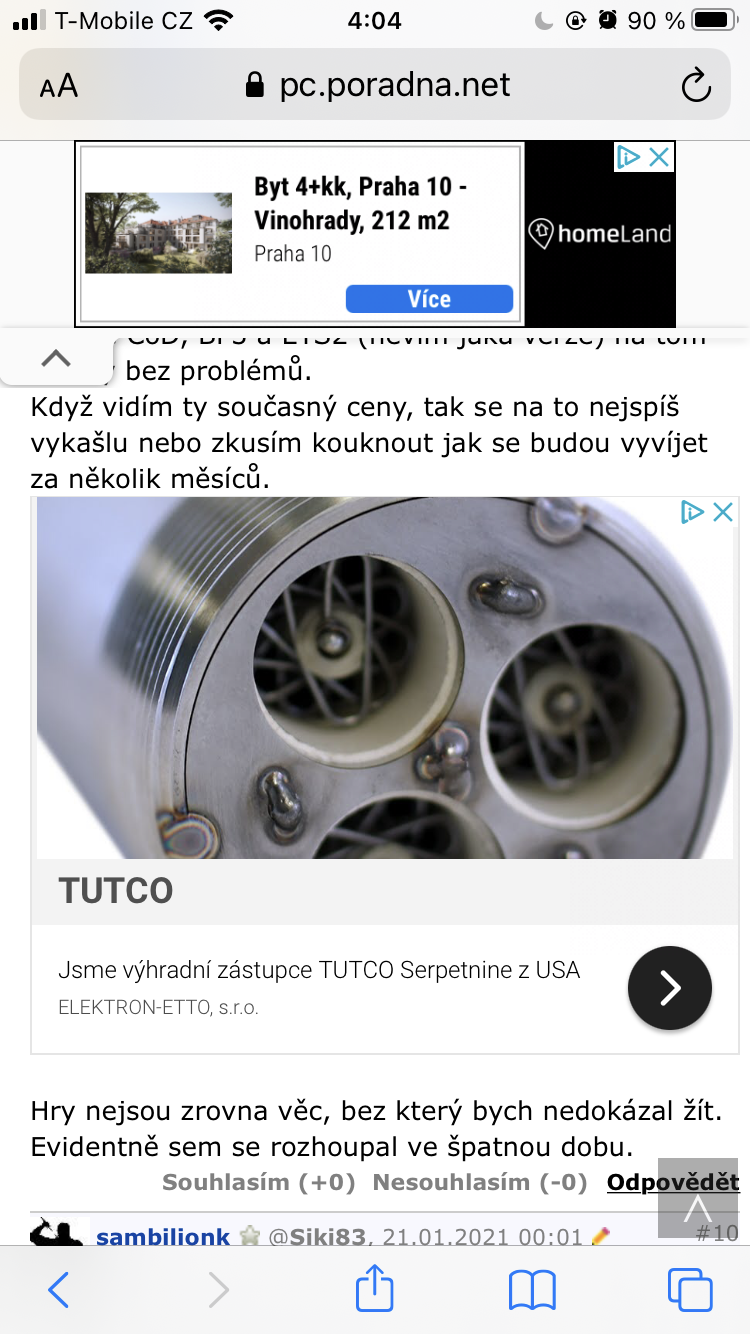750x1334 pixels.
Task: Tap Nesouhlasím to disagree with the post
Action: coord(479,1182)
